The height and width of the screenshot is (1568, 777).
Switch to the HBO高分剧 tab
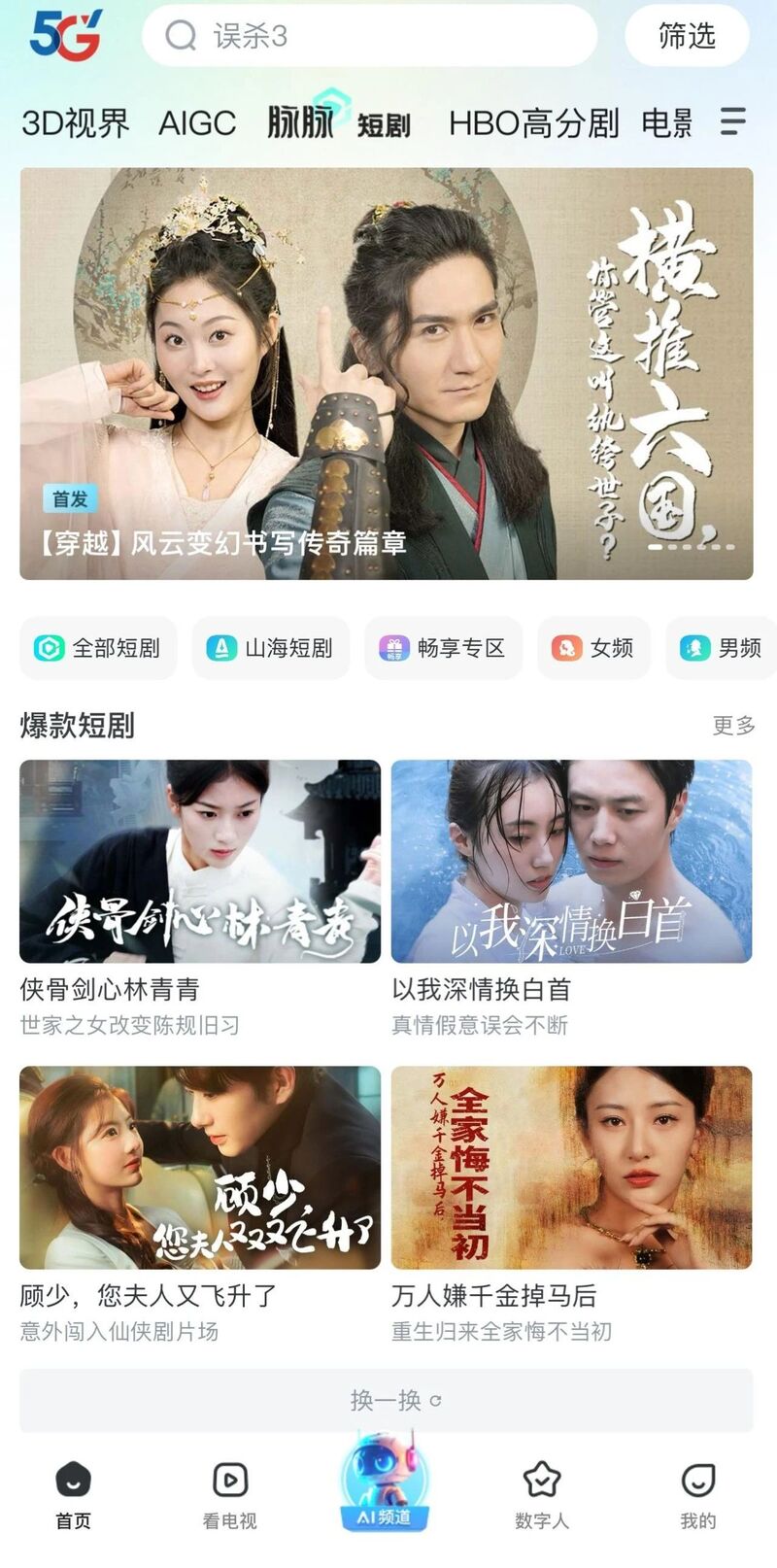coord(534,123)
